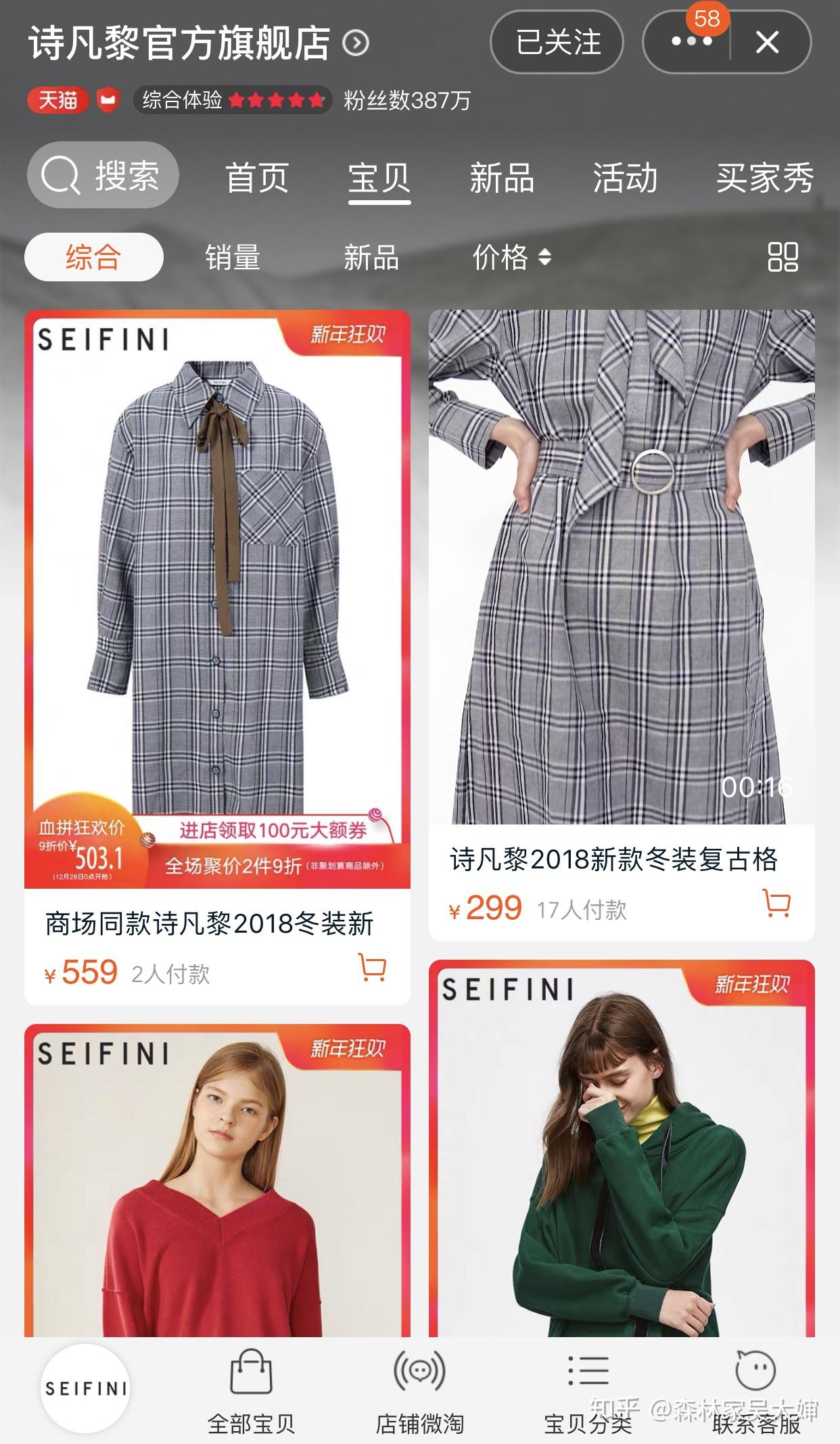The image size is (840, 1444).
Task: Open the ¥299 复古格 dress product
Action: click(621, 568)
